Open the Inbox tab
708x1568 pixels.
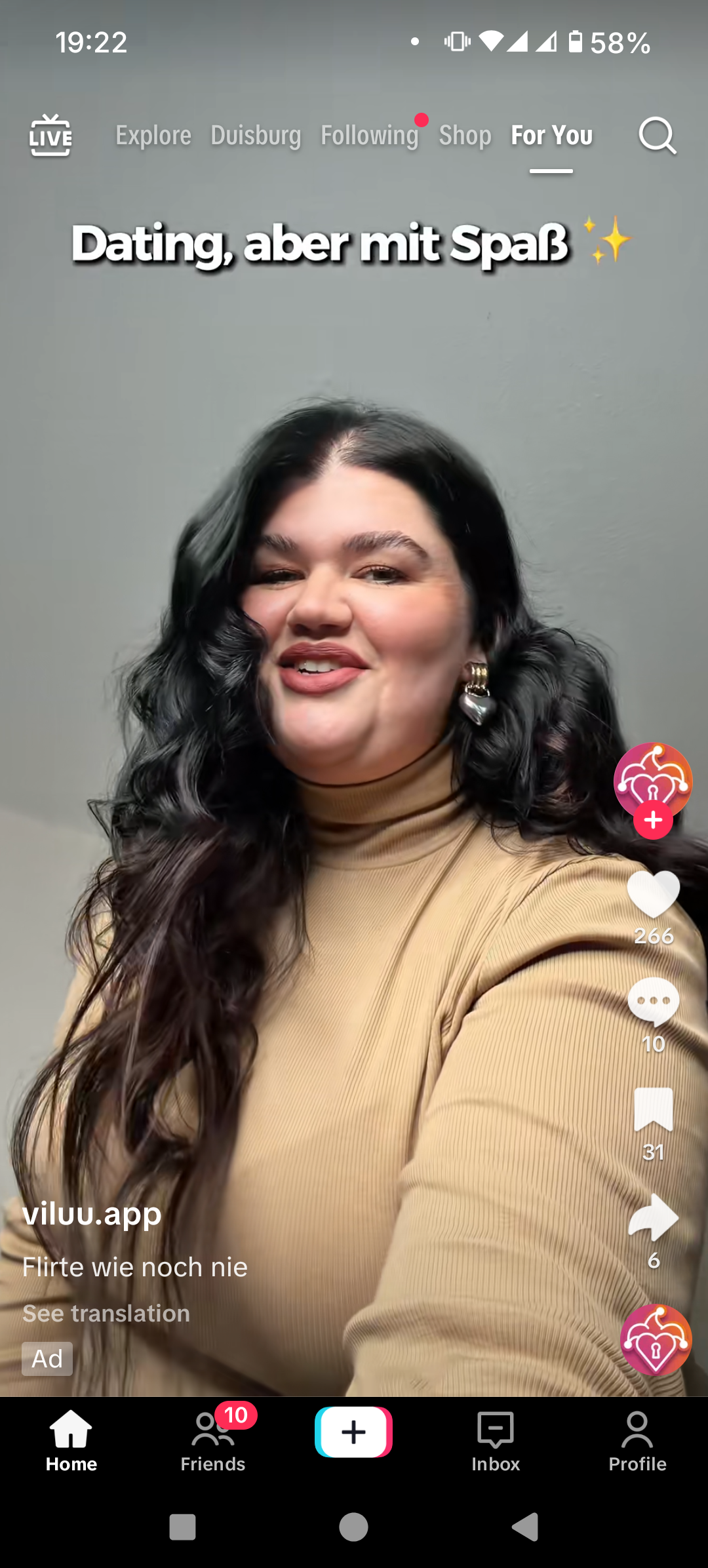pyautogui.click(x=496, y=1440)
